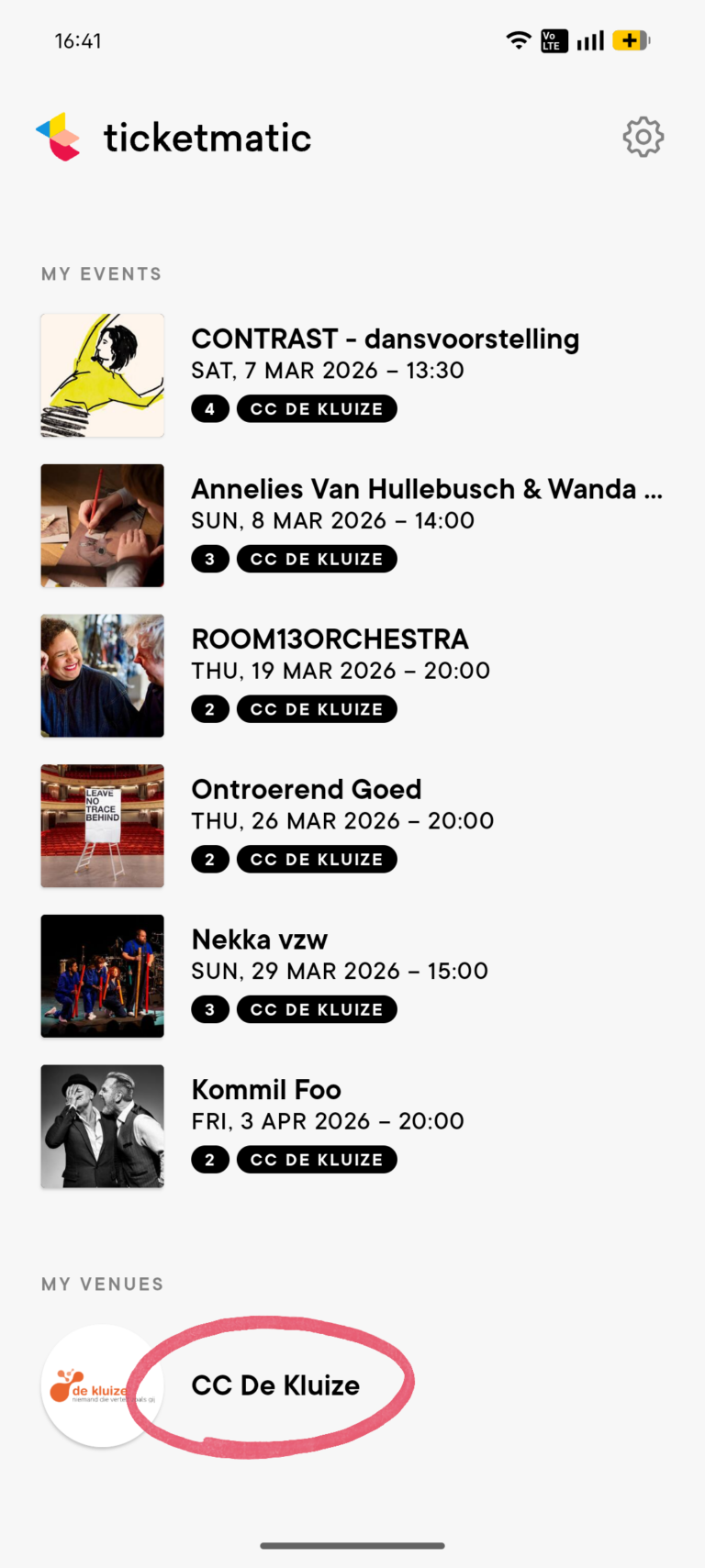The image size is (705, 1568).
Task: View the Kommil Foo event
Action: tap(266, 1090)
